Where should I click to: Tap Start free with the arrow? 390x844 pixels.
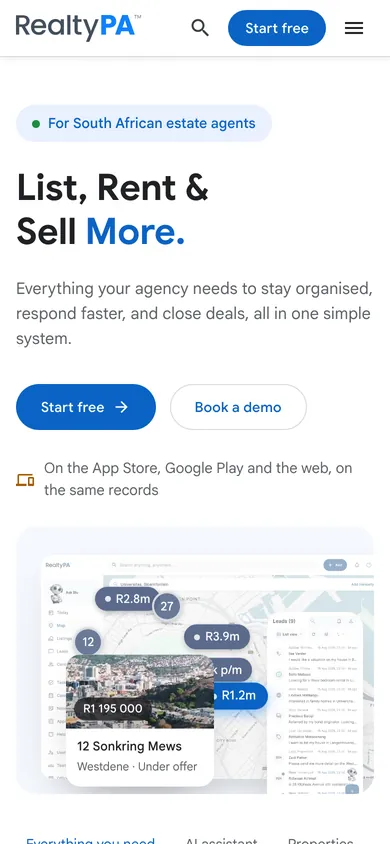86,407
